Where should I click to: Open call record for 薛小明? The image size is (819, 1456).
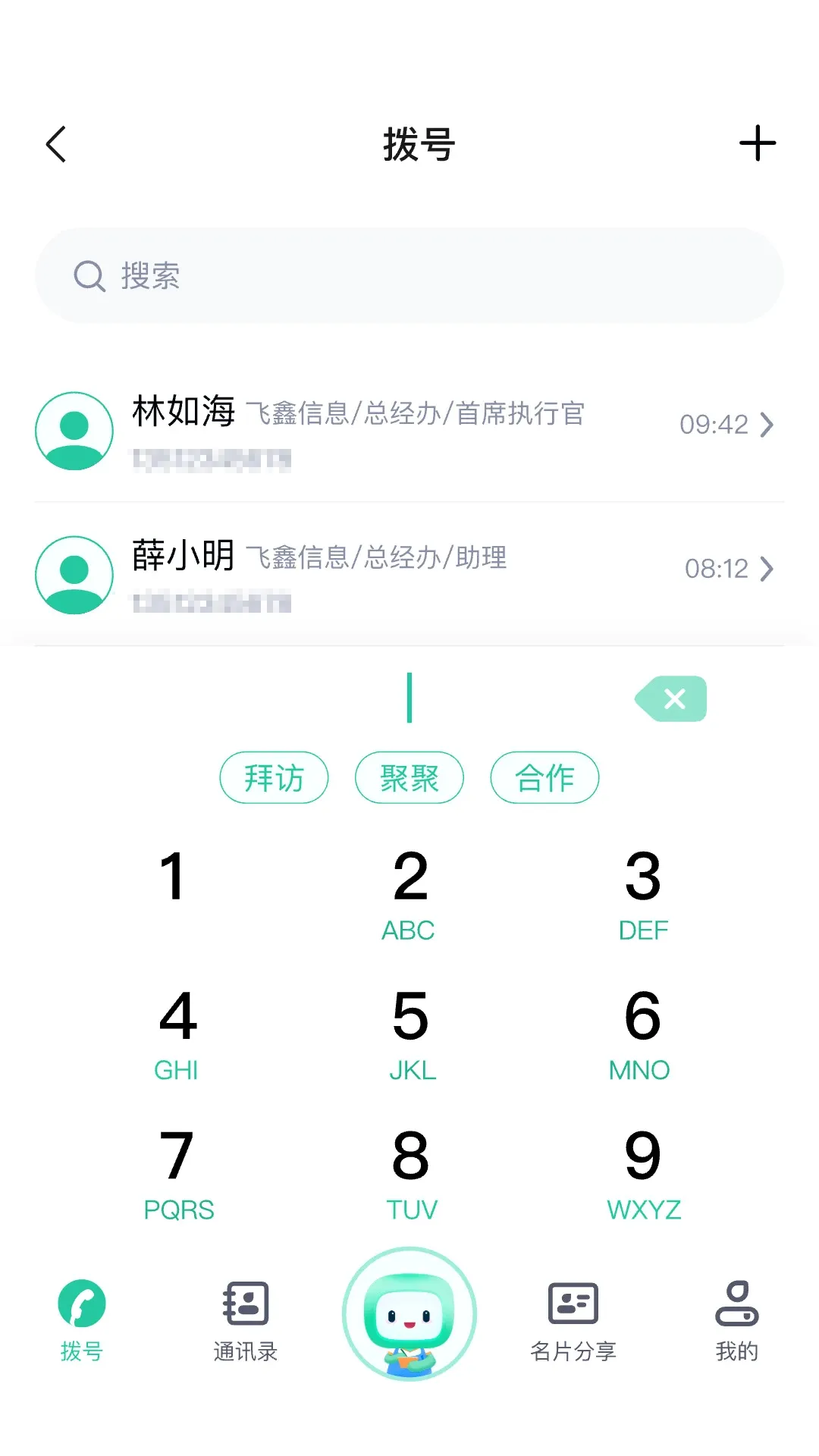coord(409,574)
